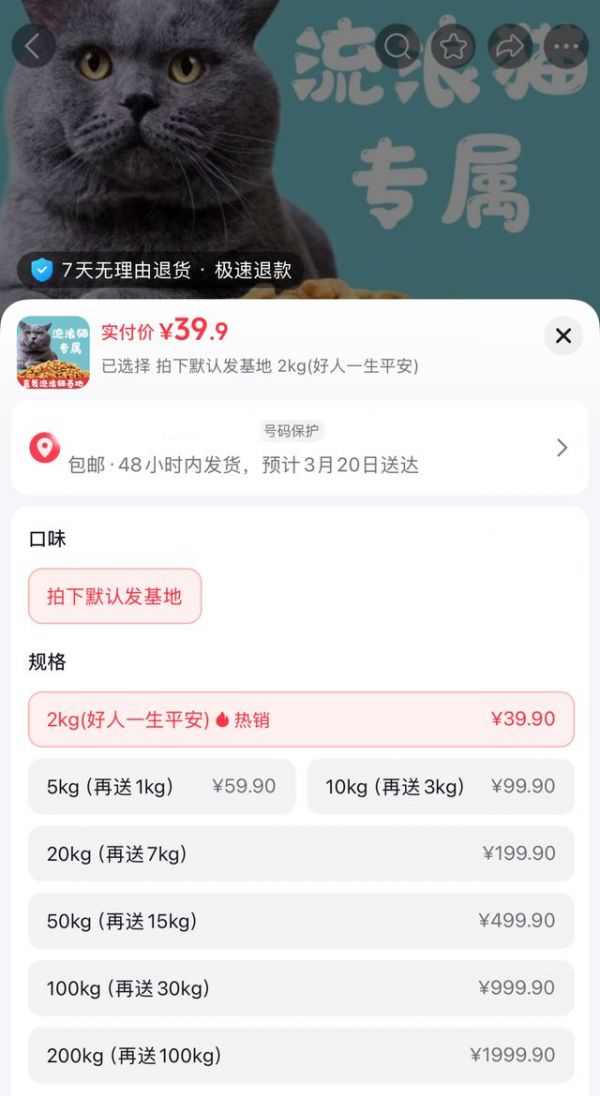600x1096 pixels.
Task: Open the delivery address row
Action: pos(300,448)
